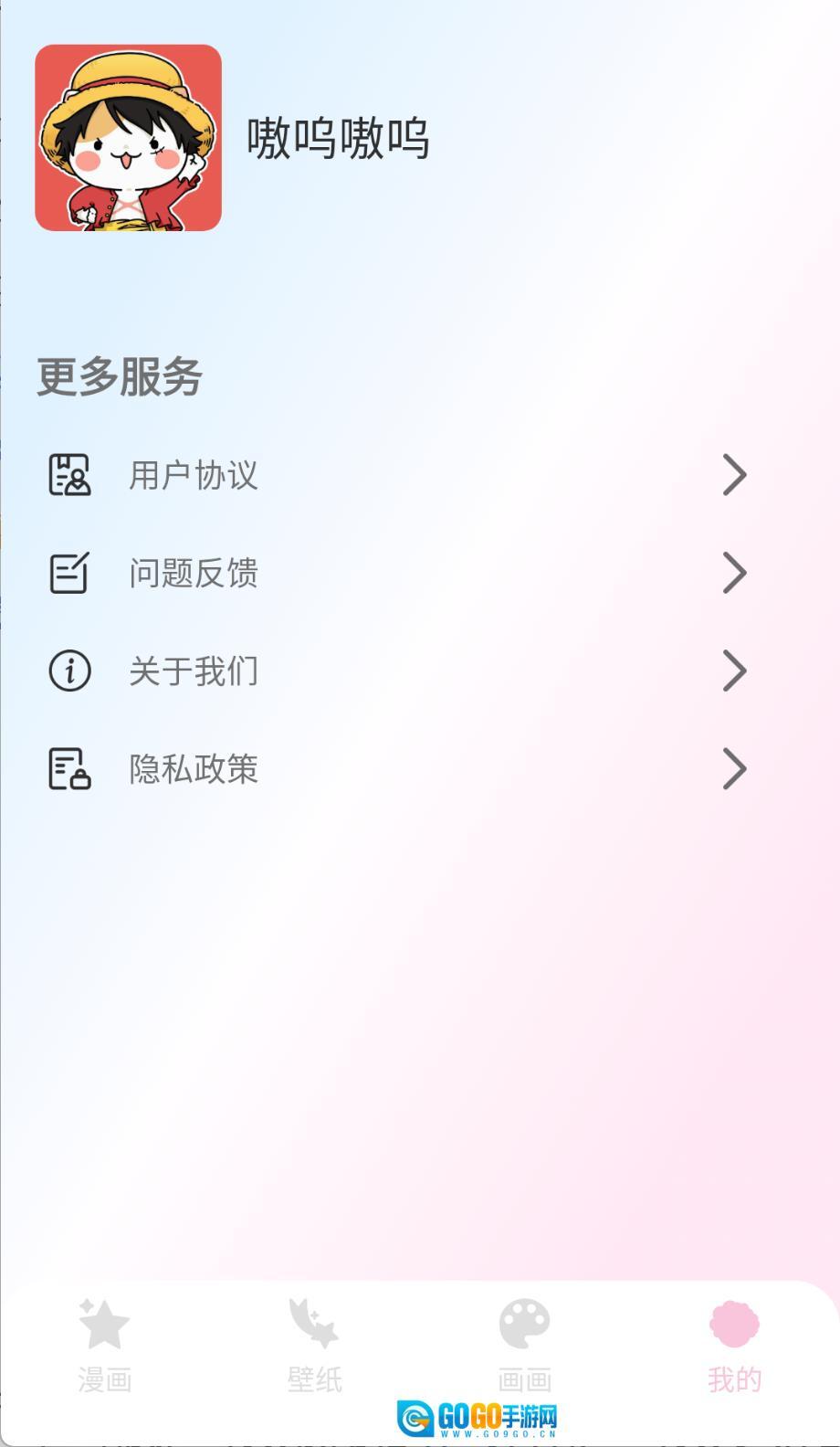Tap the profile avatar picture
The image size is (840, 1447).
[x=129, y=138]
